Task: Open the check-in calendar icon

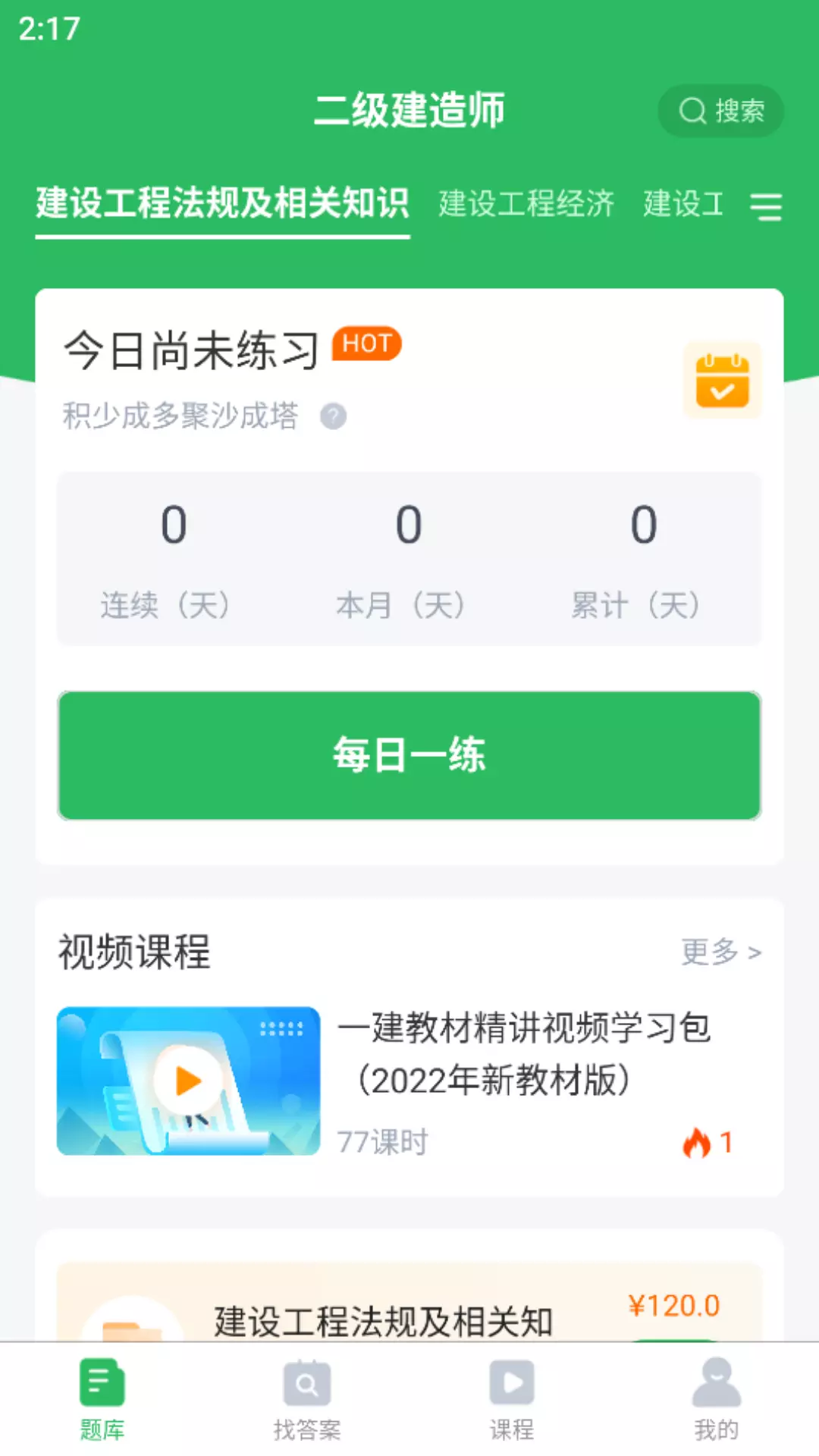Action: (722, 381)
